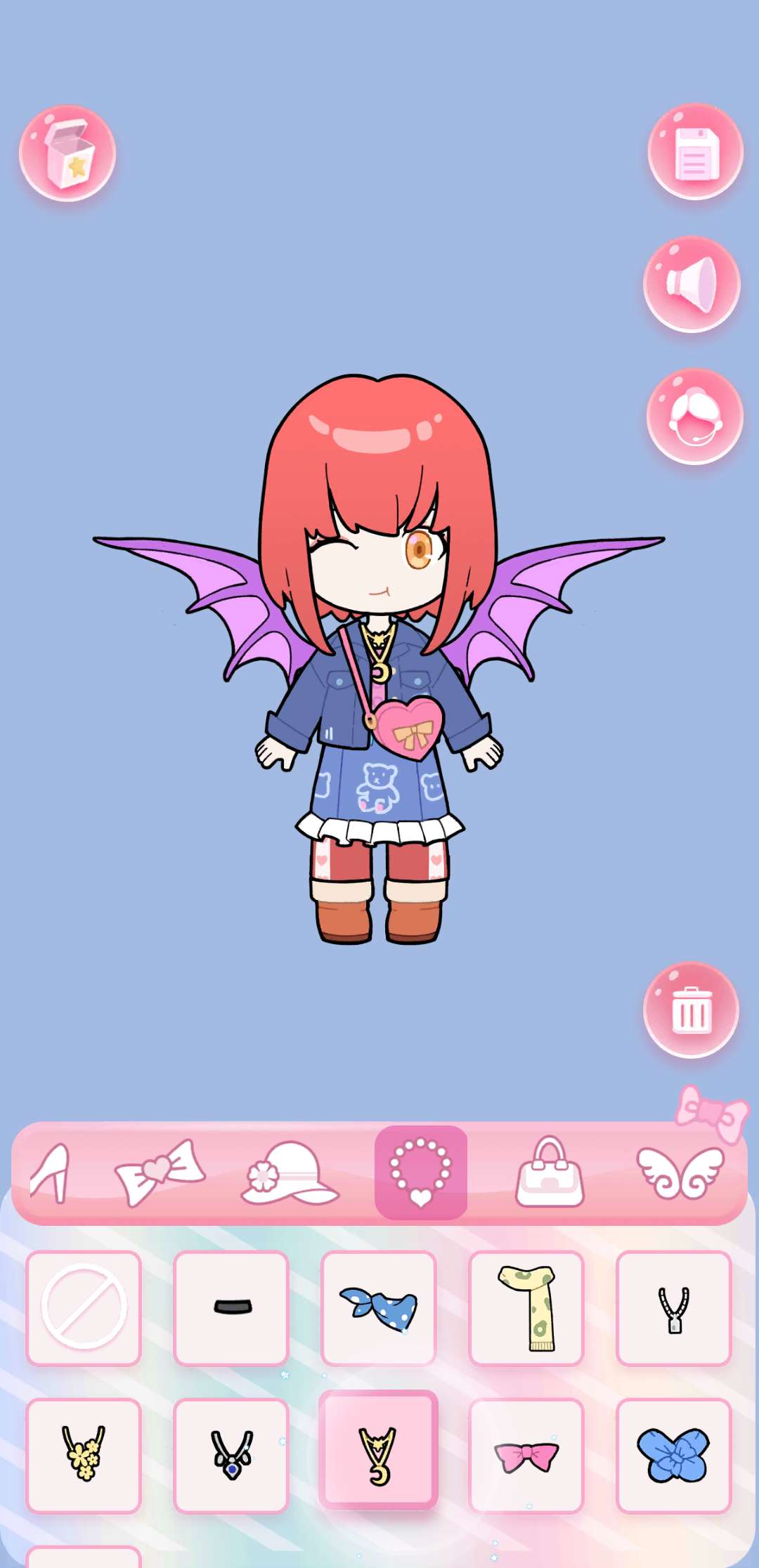Clear the outfit with the trash button
Screen dimensions: 759x1568
click(x=692, y=1010)
